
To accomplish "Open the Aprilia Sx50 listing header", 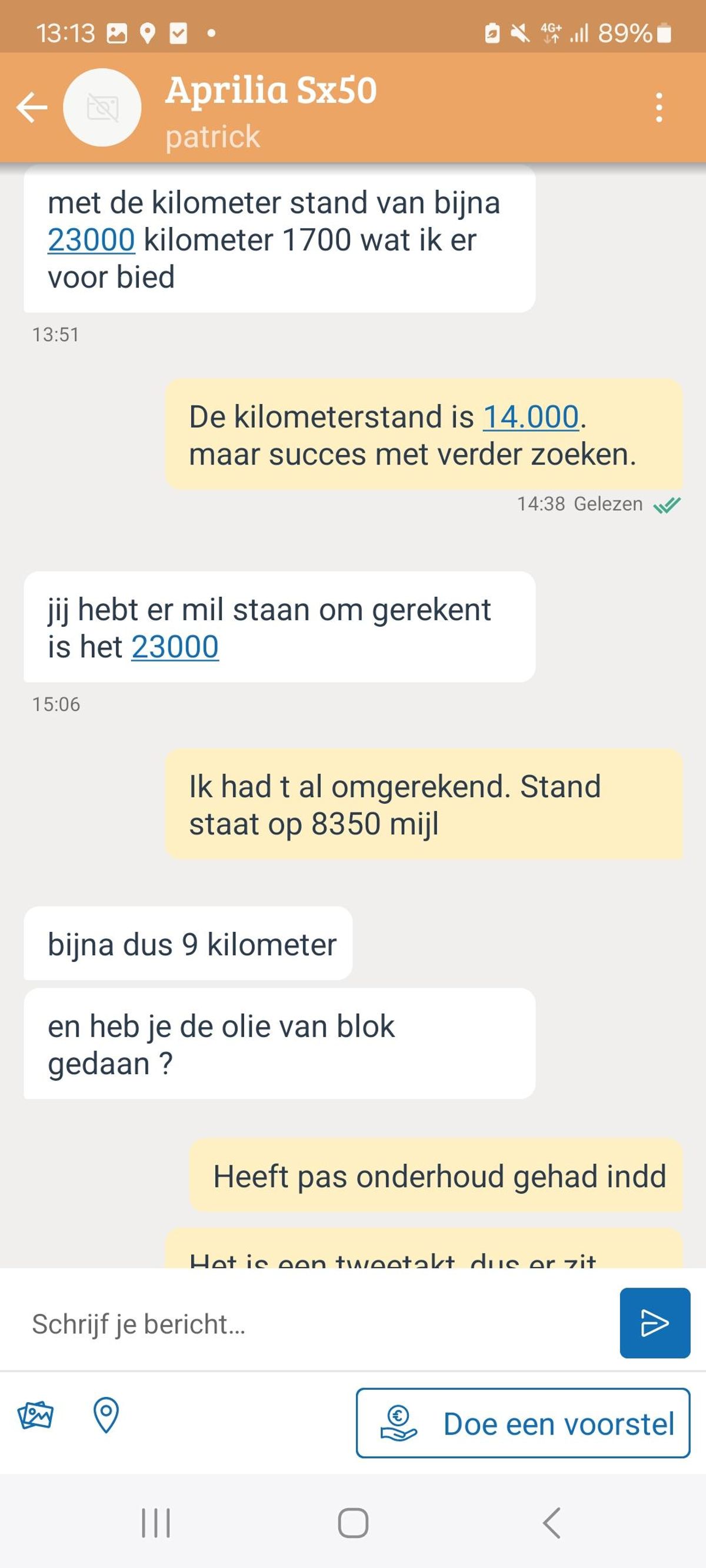I will pos(271,91).
